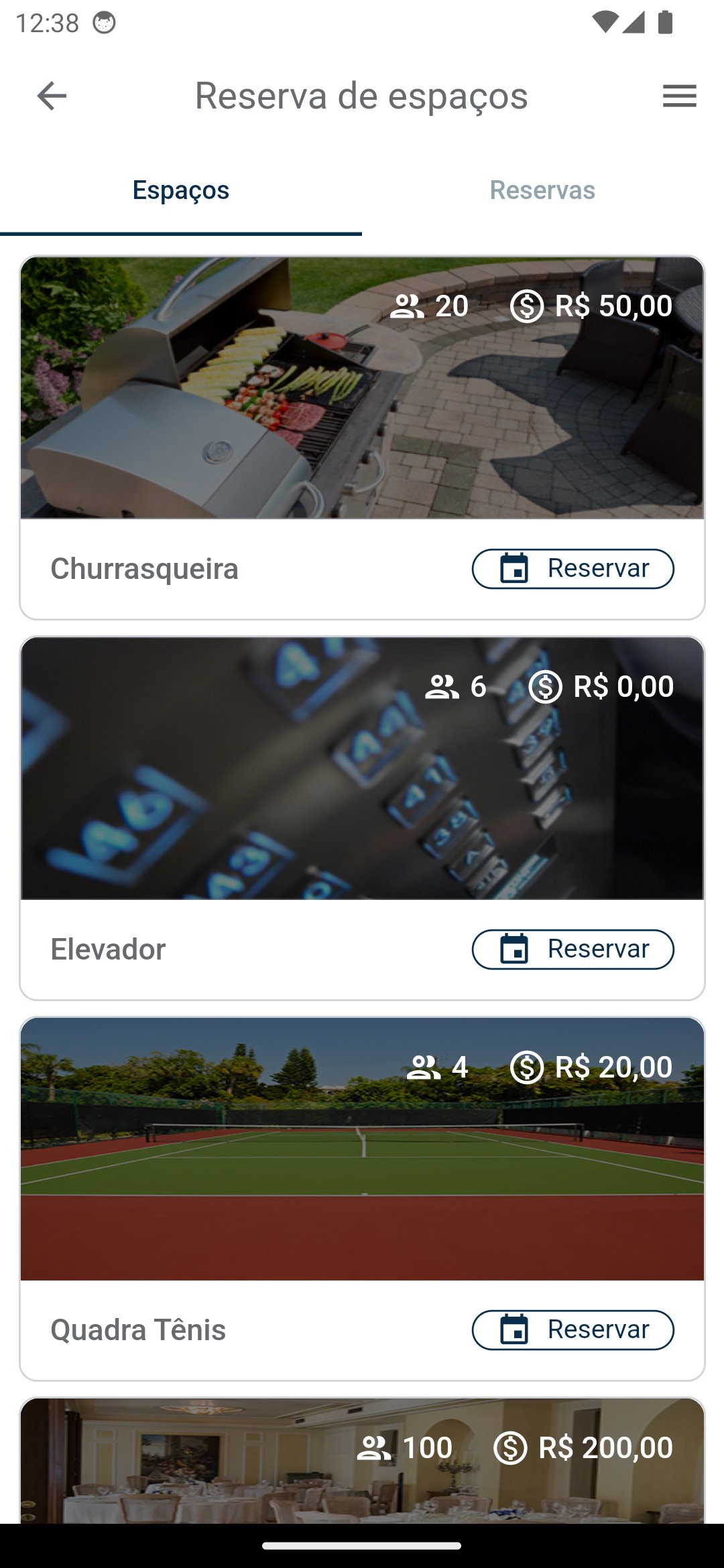Open the R$ 200,00 hall card
The image size is (724, 1568).
point(362,1474)
